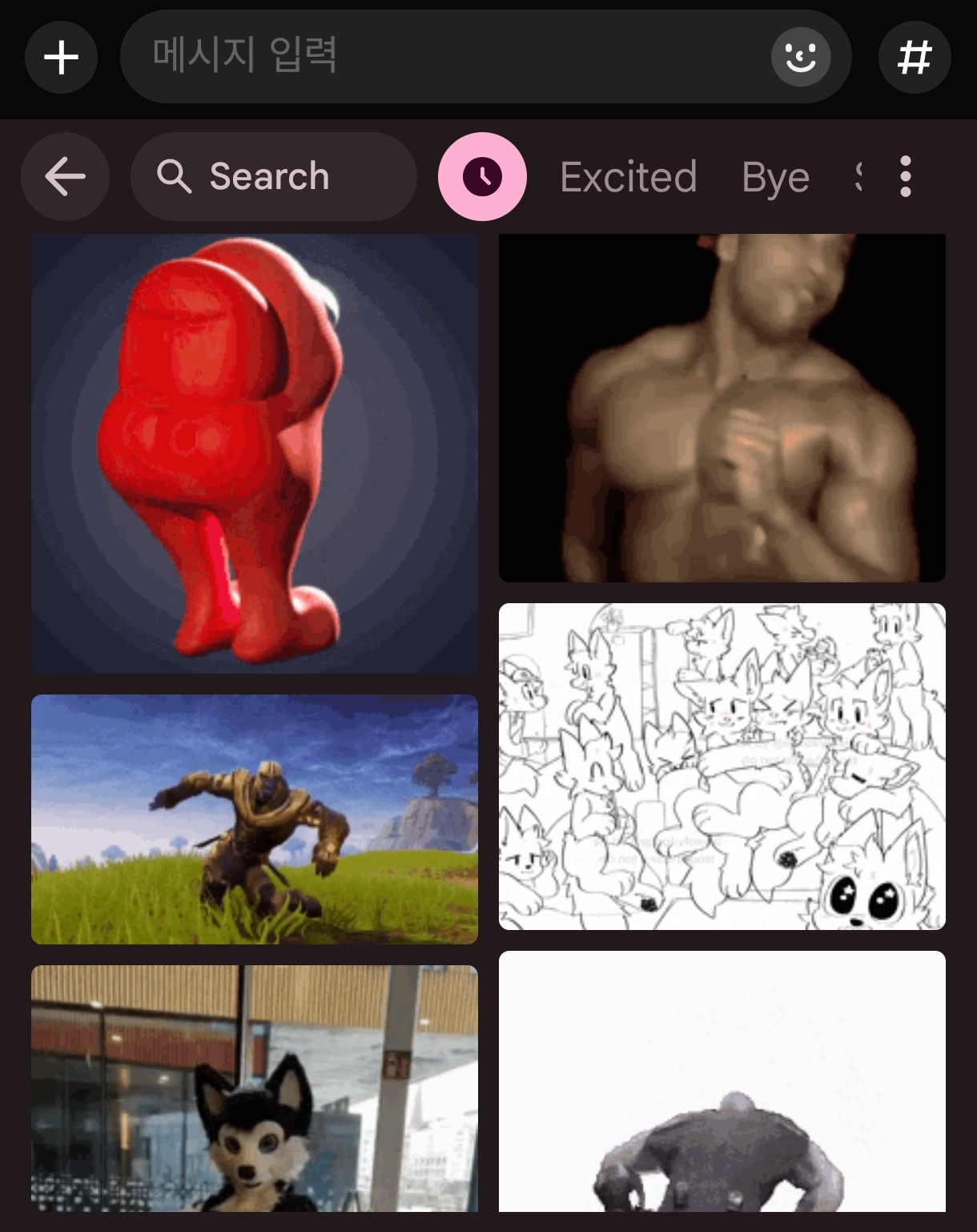
Task: Focus the message input field
Action: click(440, 56)
